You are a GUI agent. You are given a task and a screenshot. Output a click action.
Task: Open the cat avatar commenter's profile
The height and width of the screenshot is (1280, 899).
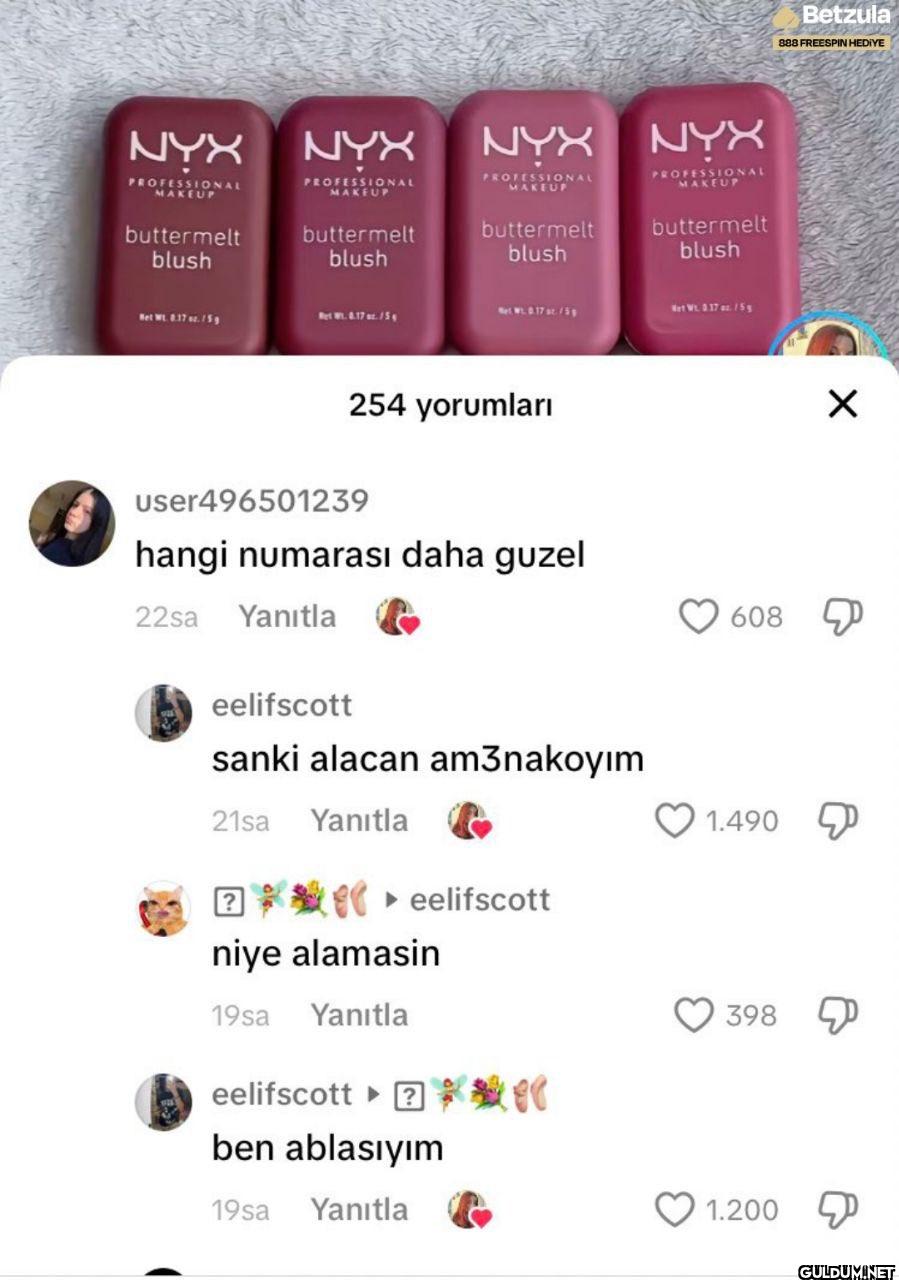[163, 908]
